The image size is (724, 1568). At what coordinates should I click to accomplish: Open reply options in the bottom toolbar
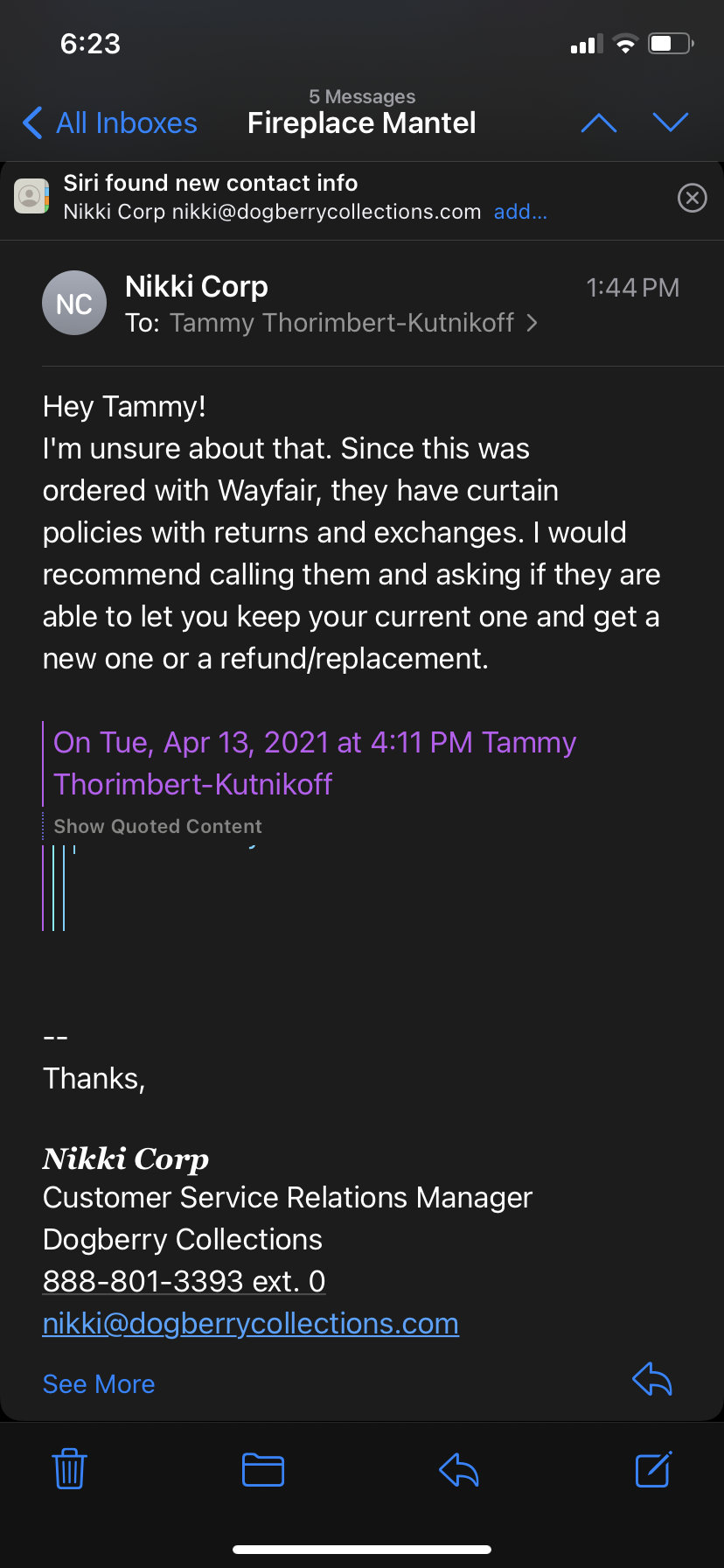click(x=459, y=1470)
